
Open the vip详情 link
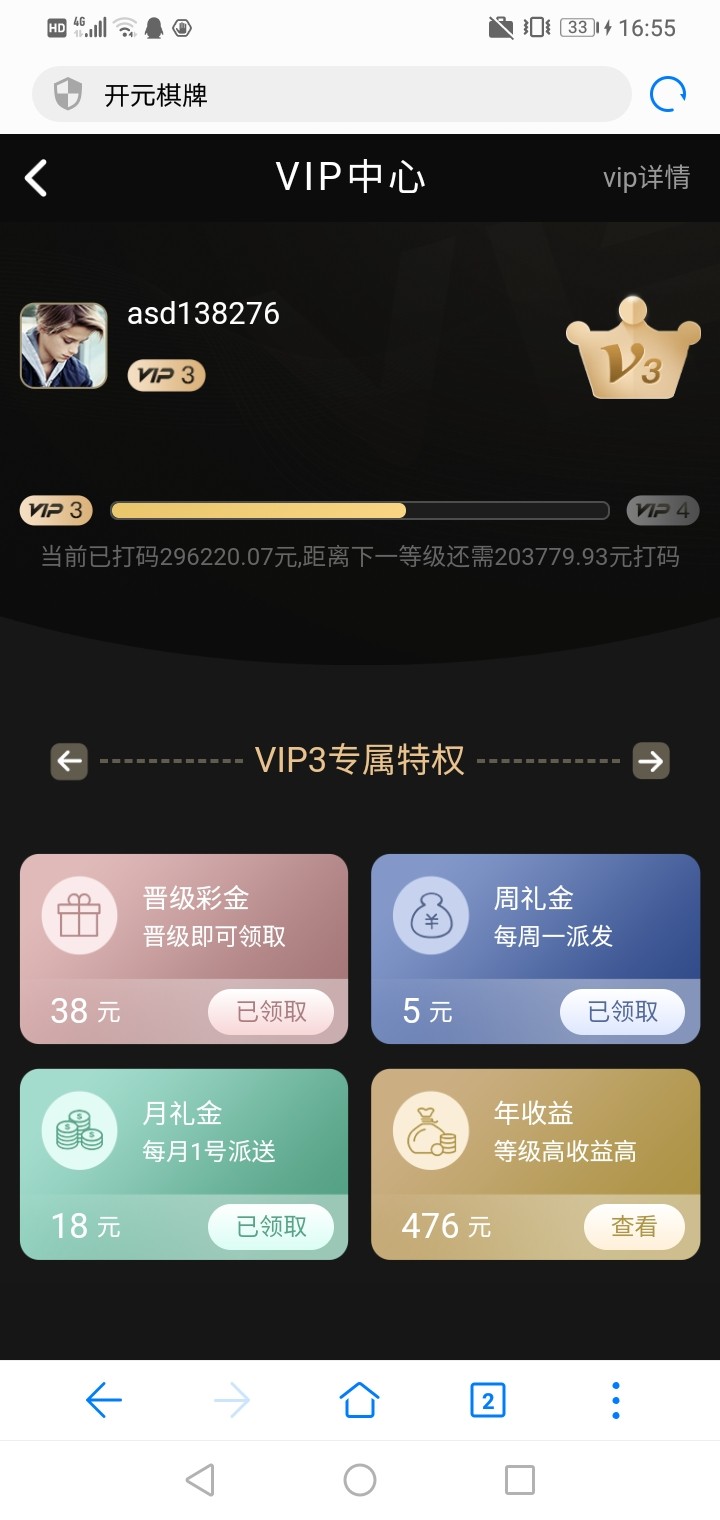click(646, 178)
